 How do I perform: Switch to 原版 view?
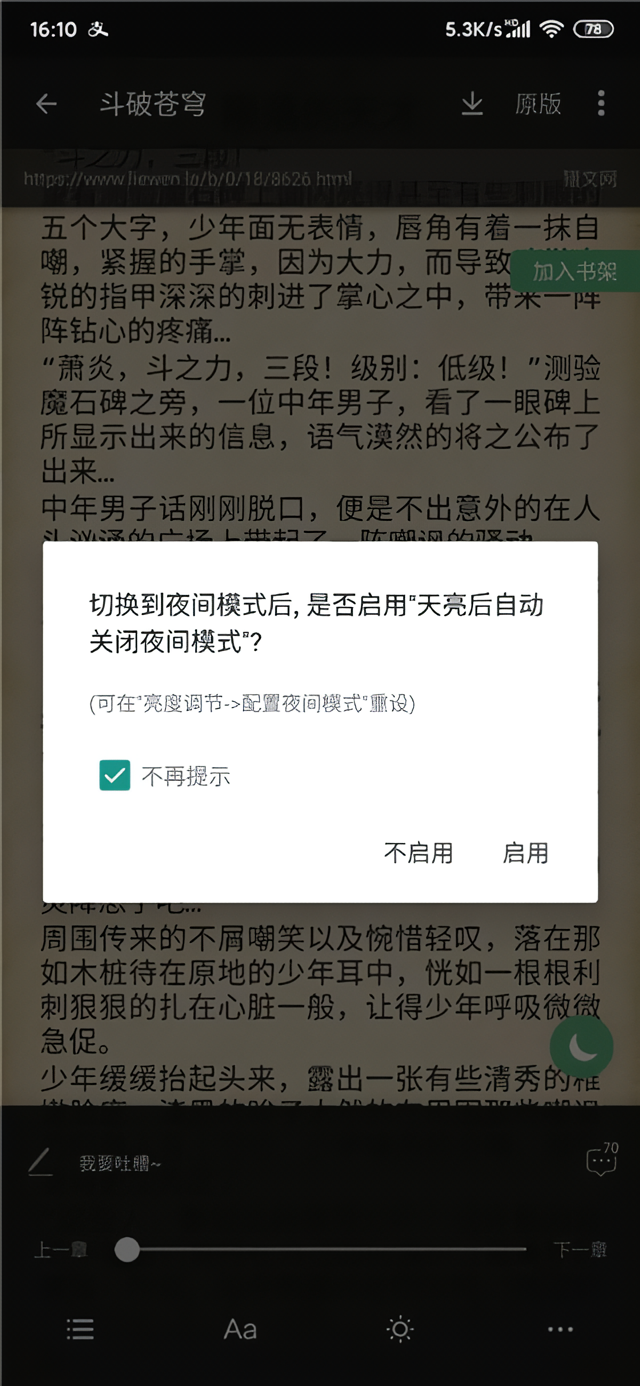[x=538, y=104]
